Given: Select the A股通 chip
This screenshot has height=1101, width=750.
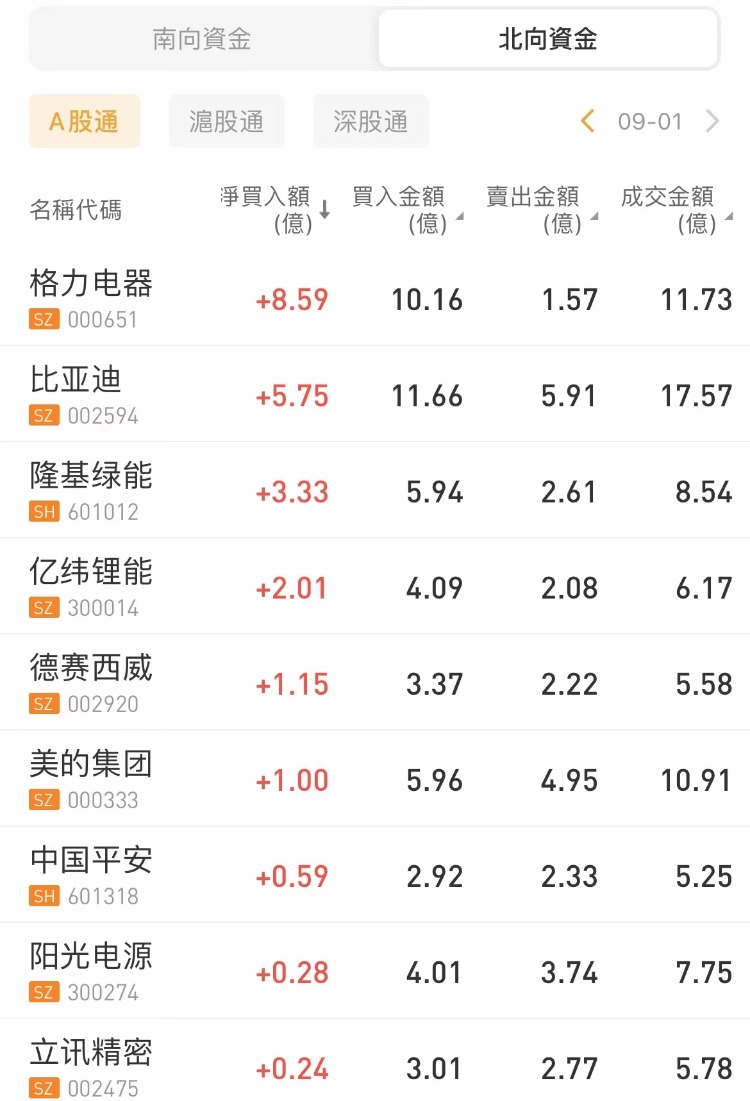Looking at the screenshot, I should 84,122.
